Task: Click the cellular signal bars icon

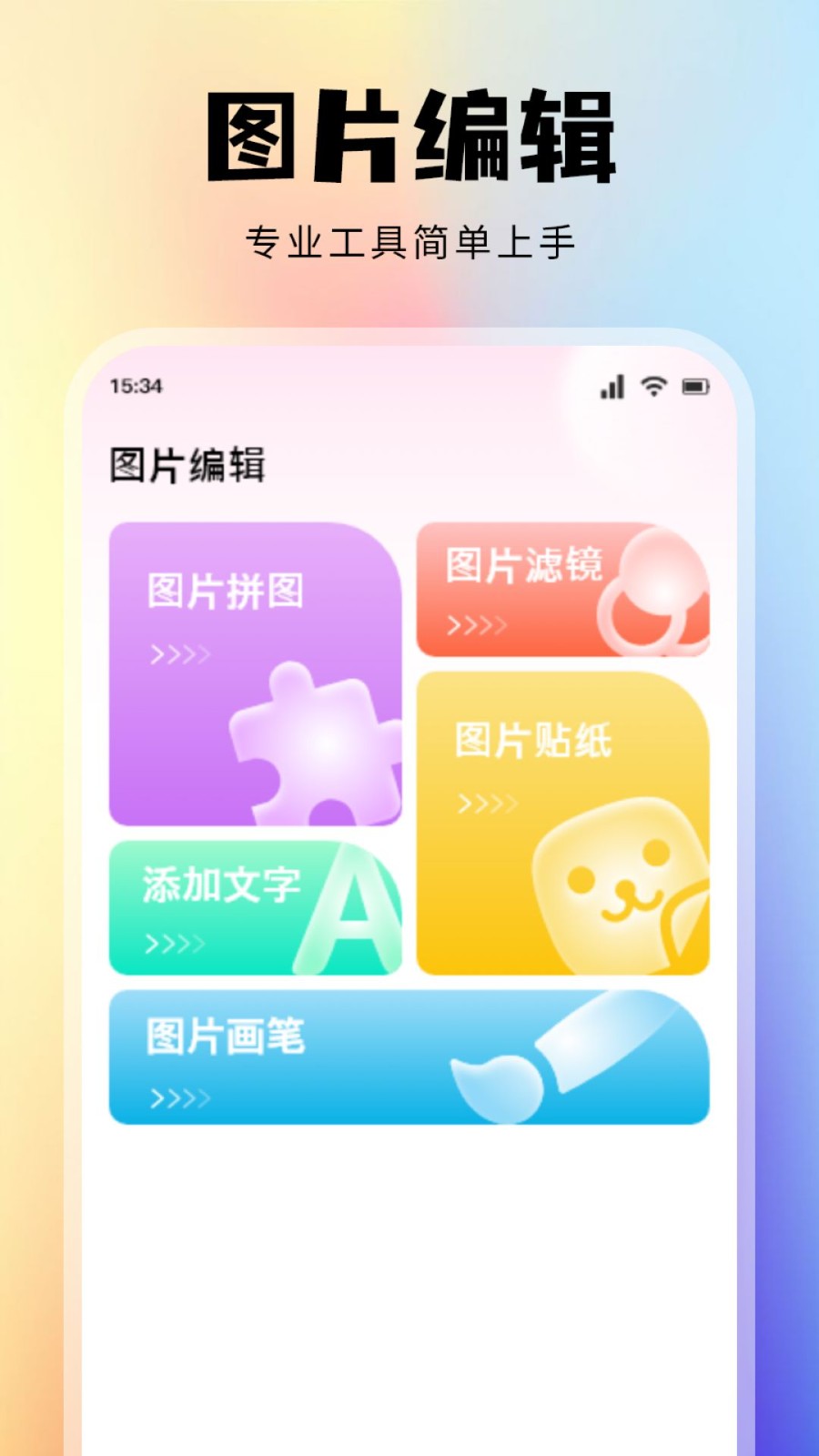Action: (612, 388)
